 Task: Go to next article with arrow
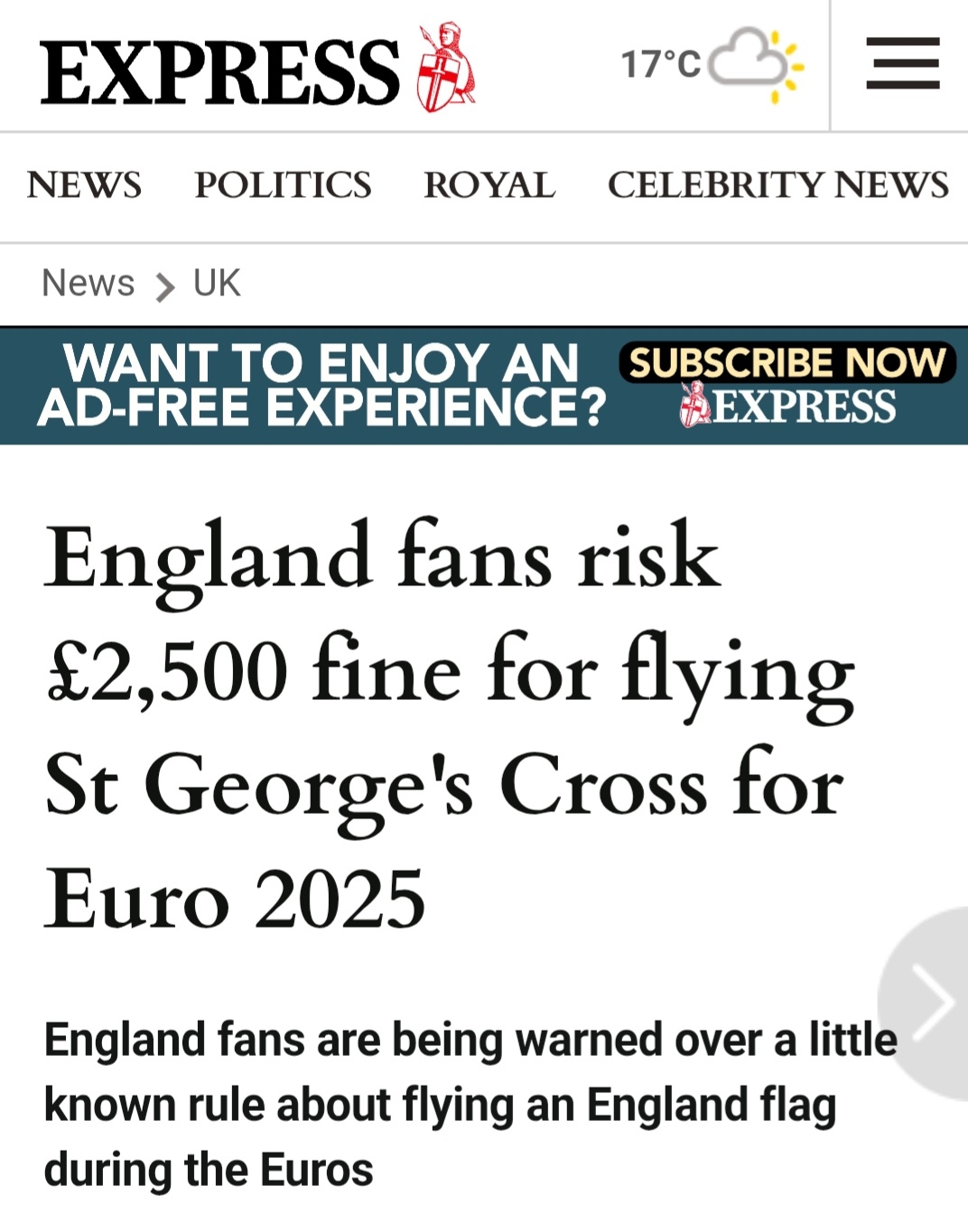(x=932, y=1003)
